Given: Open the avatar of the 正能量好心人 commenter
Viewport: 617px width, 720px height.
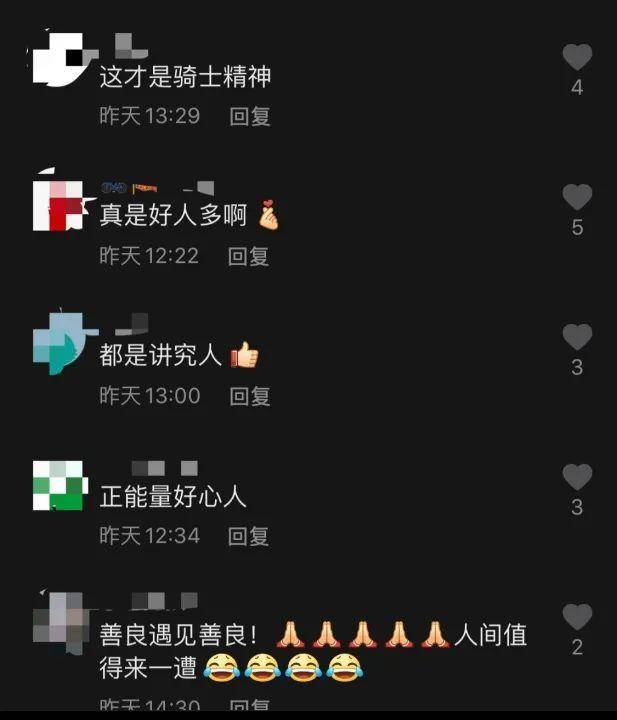Looking at the screenshot, I should click(x=59, y=485).
